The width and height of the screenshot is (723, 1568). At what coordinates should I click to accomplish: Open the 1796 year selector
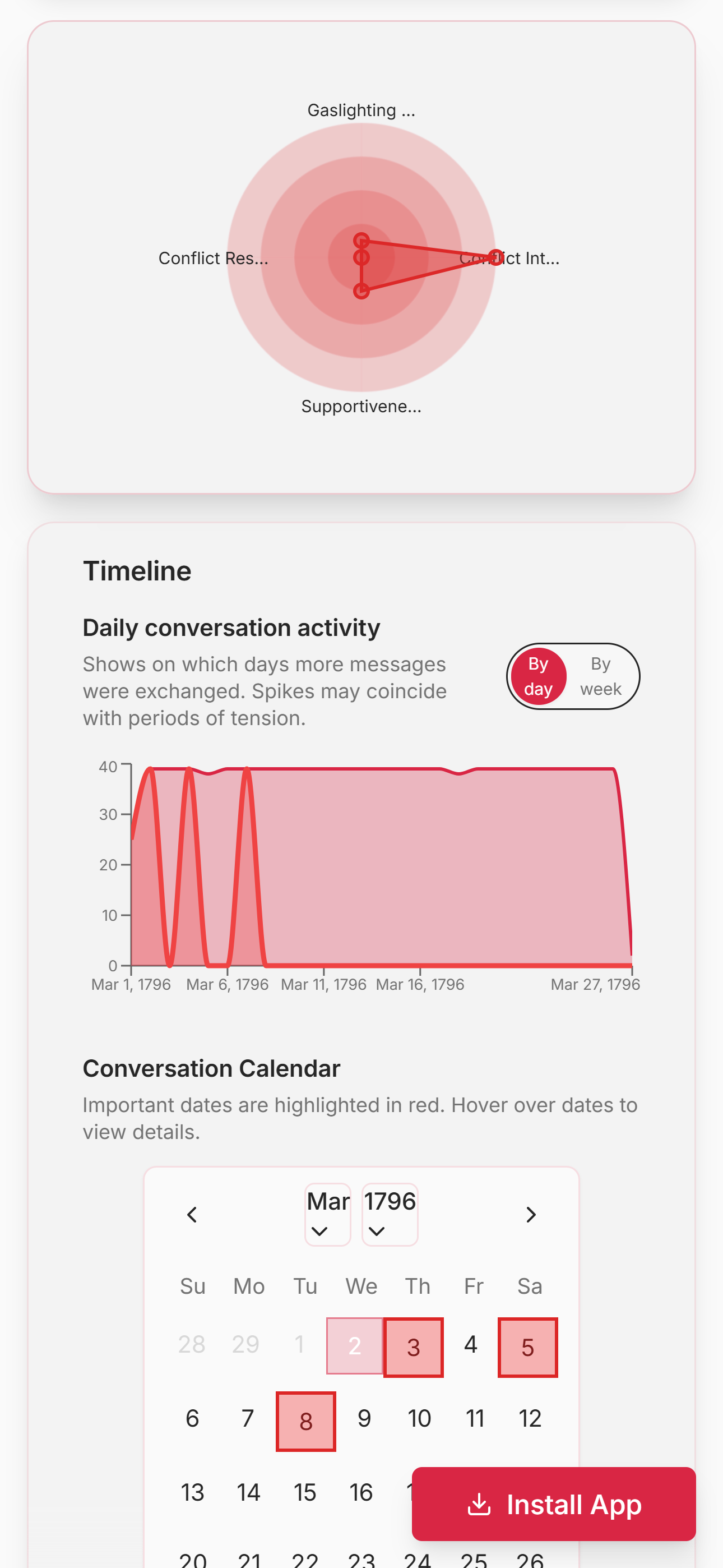click(x=390, y=1202)
